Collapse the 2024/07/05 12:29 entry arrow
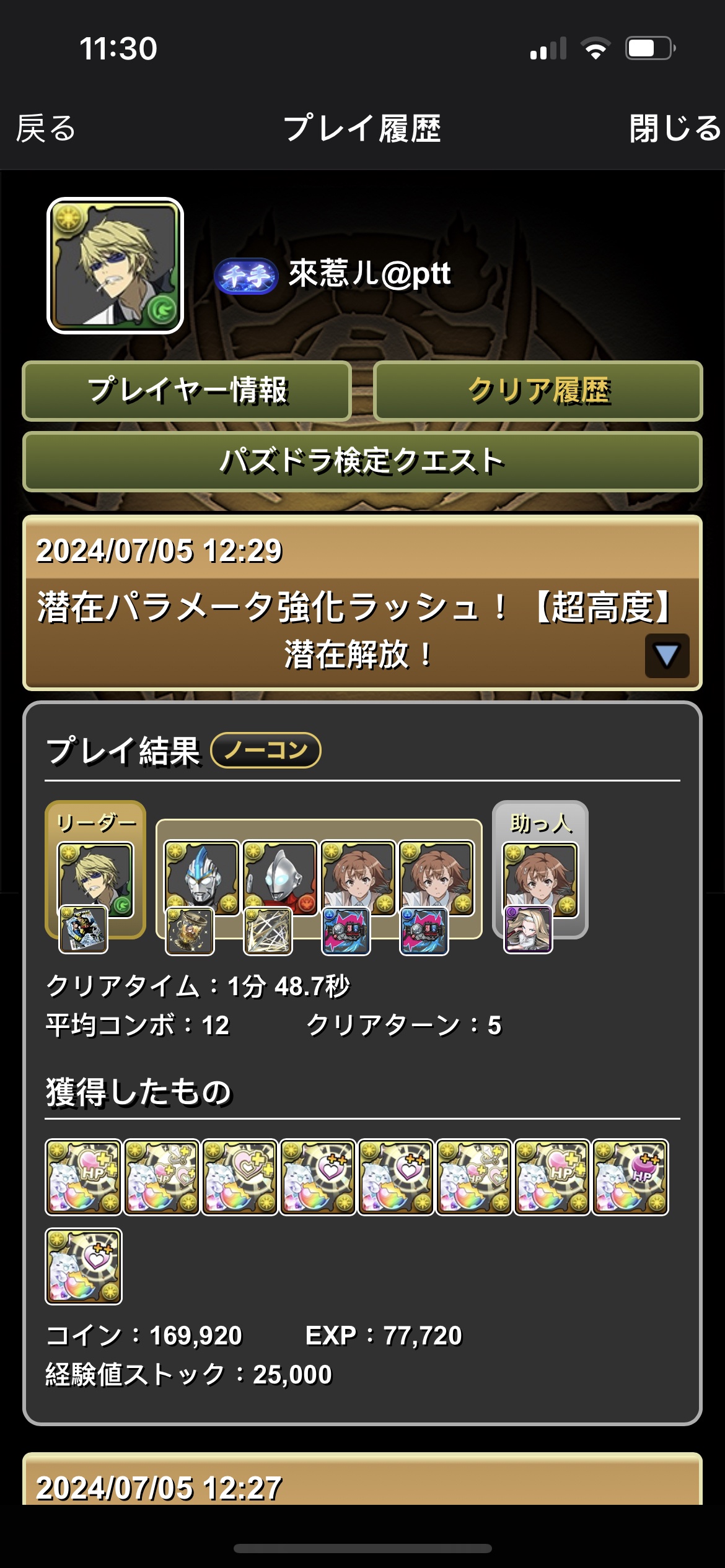The width and height of the screenshot is (725, 1568). point(667,656)
